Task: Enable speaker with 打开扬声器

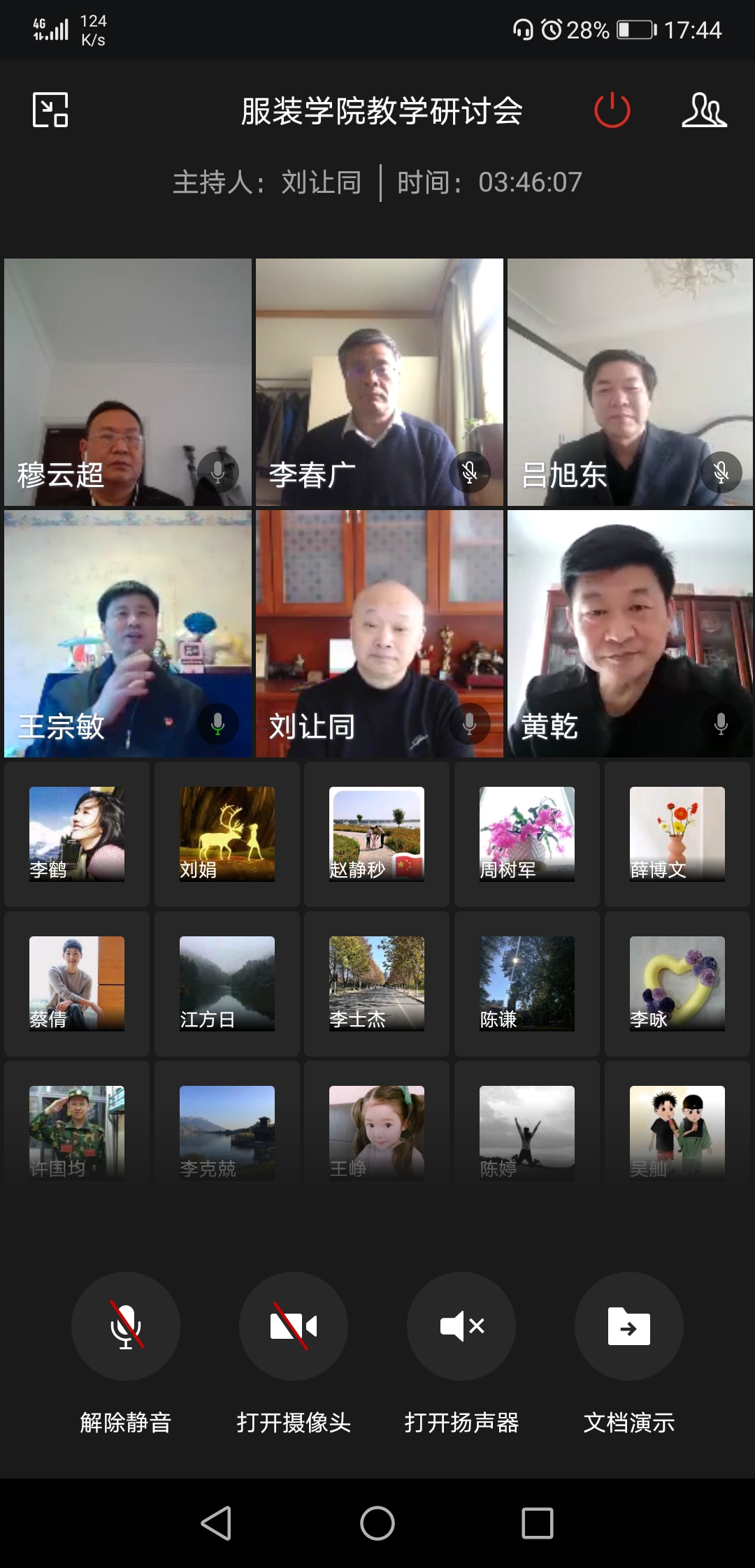Action: [x=461, y=1326]
